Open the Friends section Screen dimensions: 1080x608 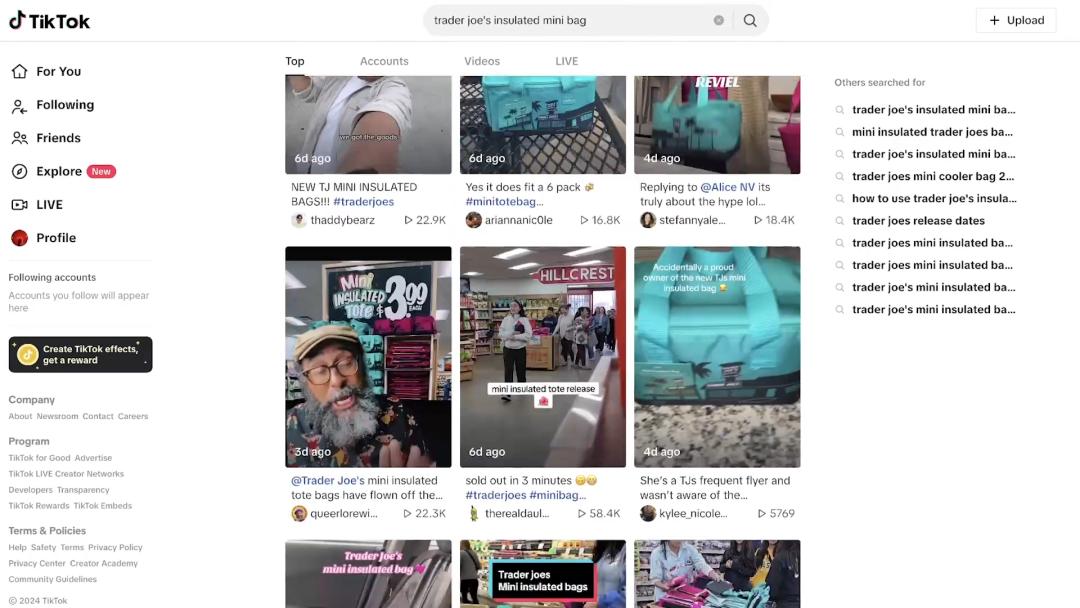[58, 138]
